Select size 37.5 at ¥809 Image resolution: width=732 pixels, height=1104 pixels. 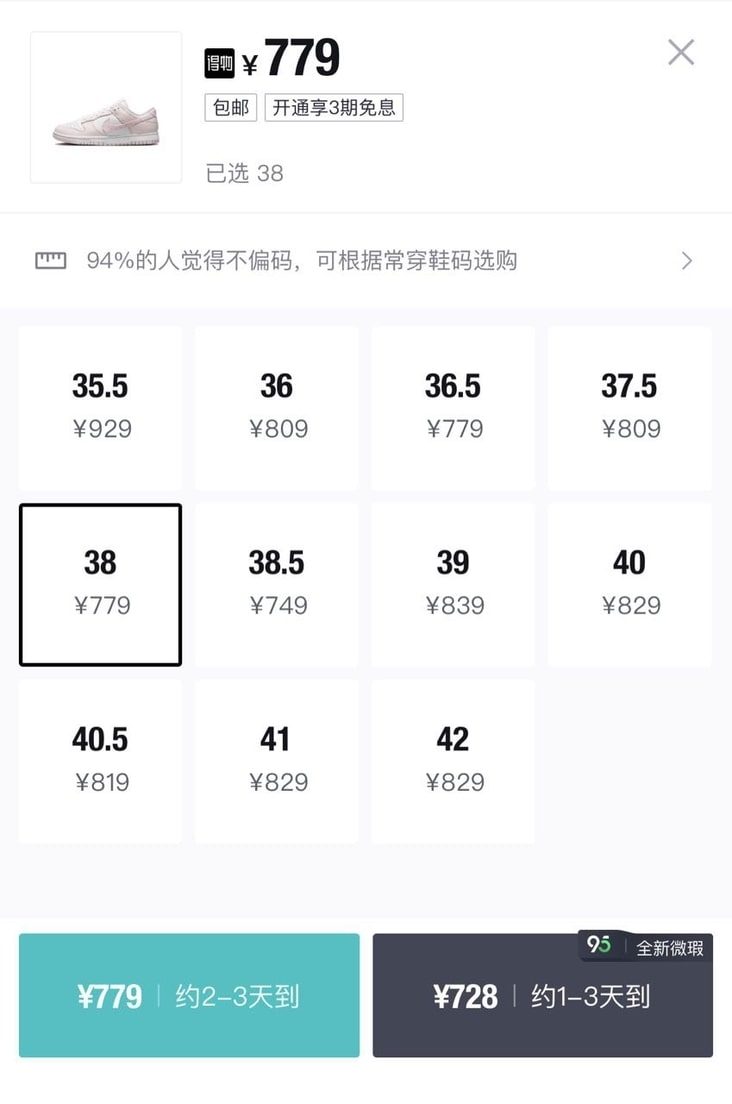tap(630, 407)
